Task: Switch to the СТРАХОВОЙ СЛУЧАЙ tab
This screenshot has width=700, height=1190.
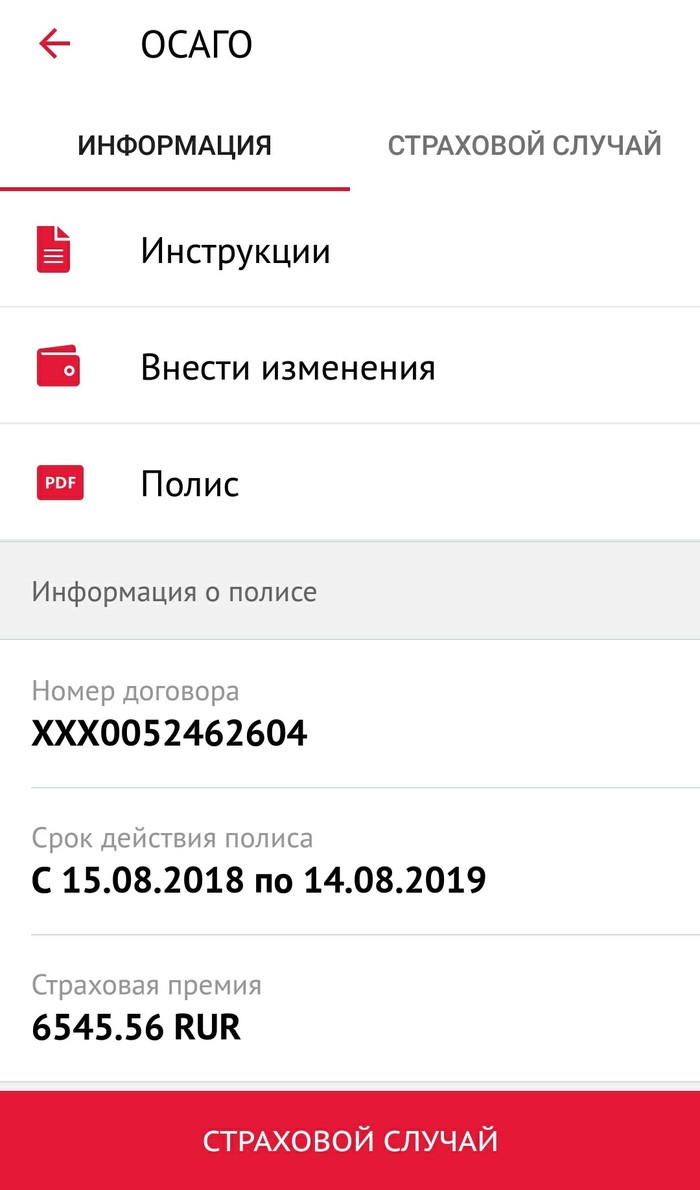Action: 524,146
